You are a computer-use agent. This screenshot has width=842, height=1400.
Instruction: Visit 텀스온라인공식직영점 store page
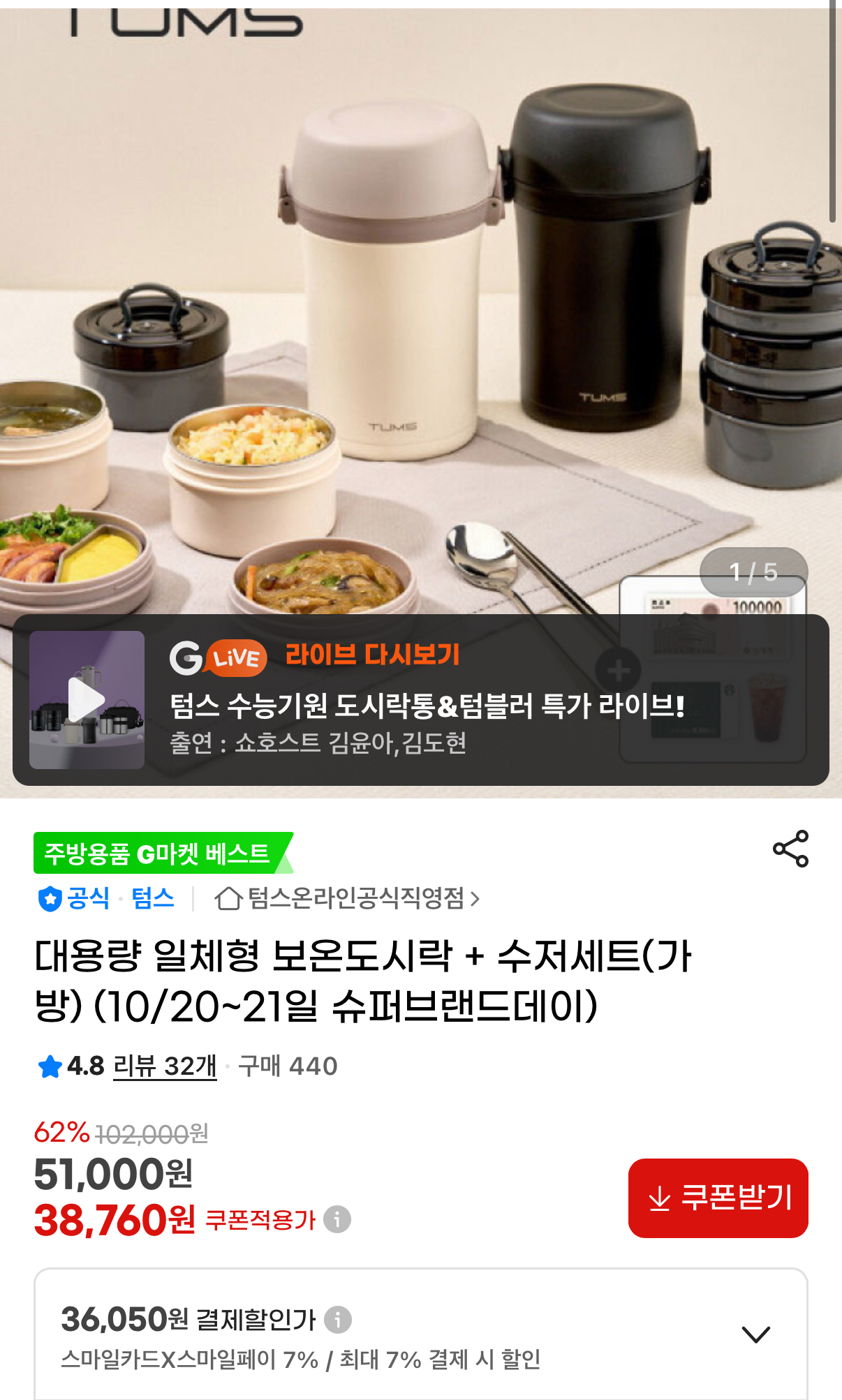tap(347, 898)
